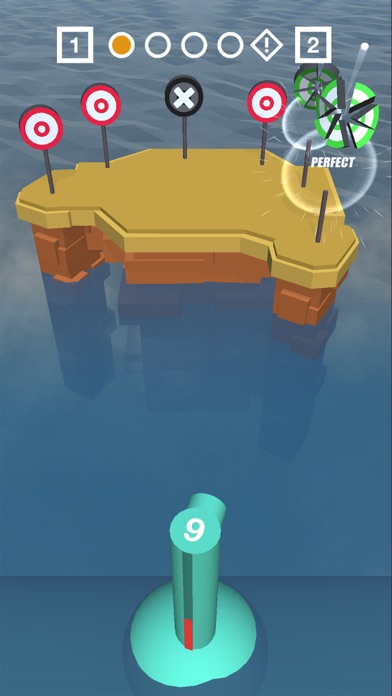The height and width of the screenshot is (696, 392).
Task: Tap the cannon showing 9 to fire
Action: pyautogui.click(x=195, y=573)
